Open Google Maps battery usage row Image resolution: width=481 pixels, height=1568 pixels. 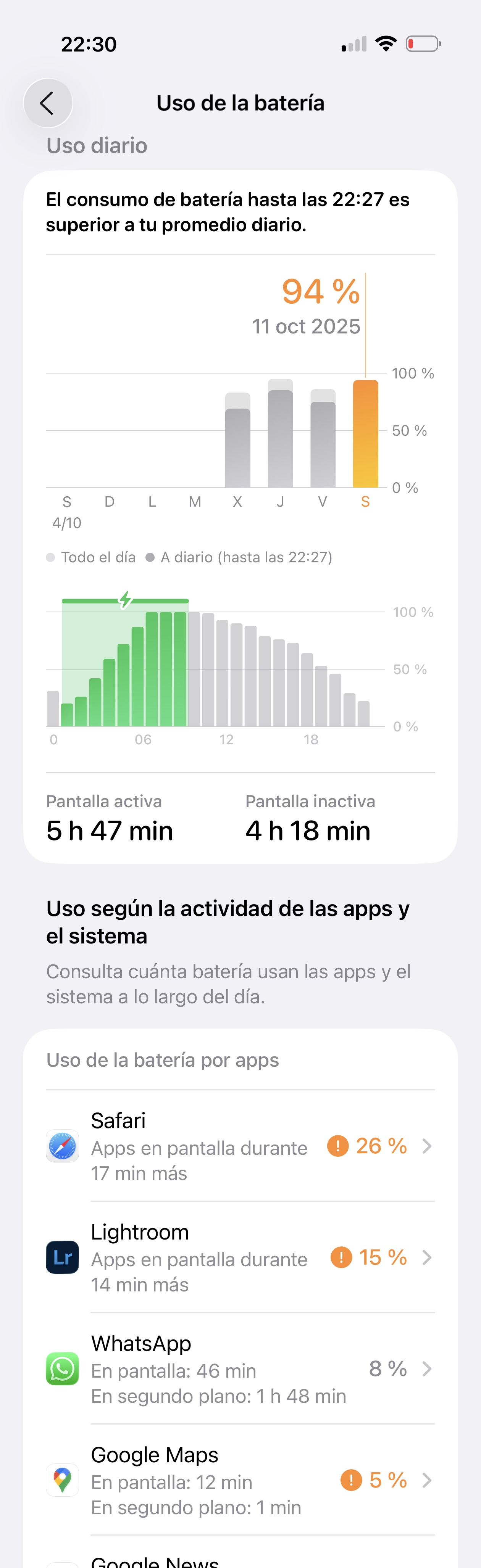[x=240, y=1480]
